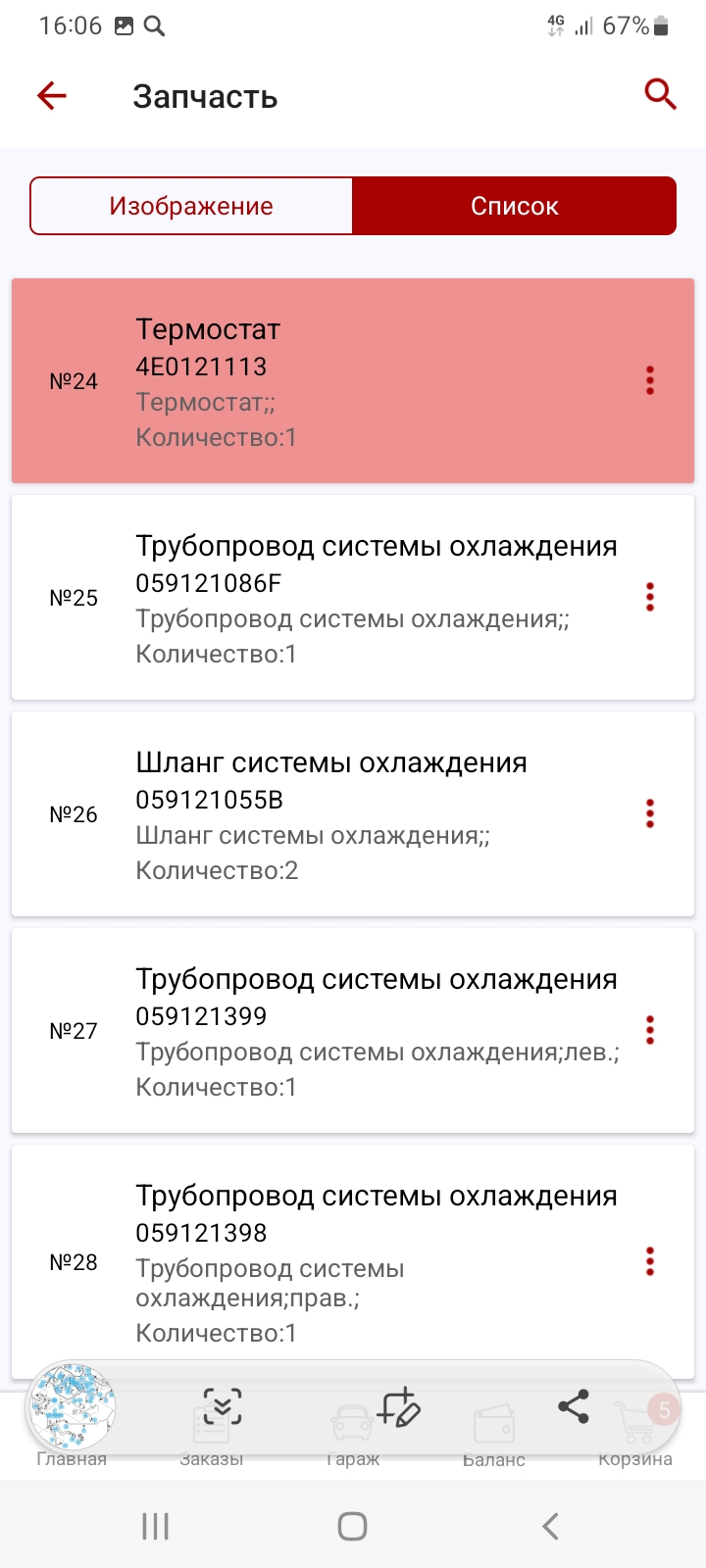Show the overflow menu for part №27
Viewport: 706px width, 1568px height.
click(x=649, y=1031)
